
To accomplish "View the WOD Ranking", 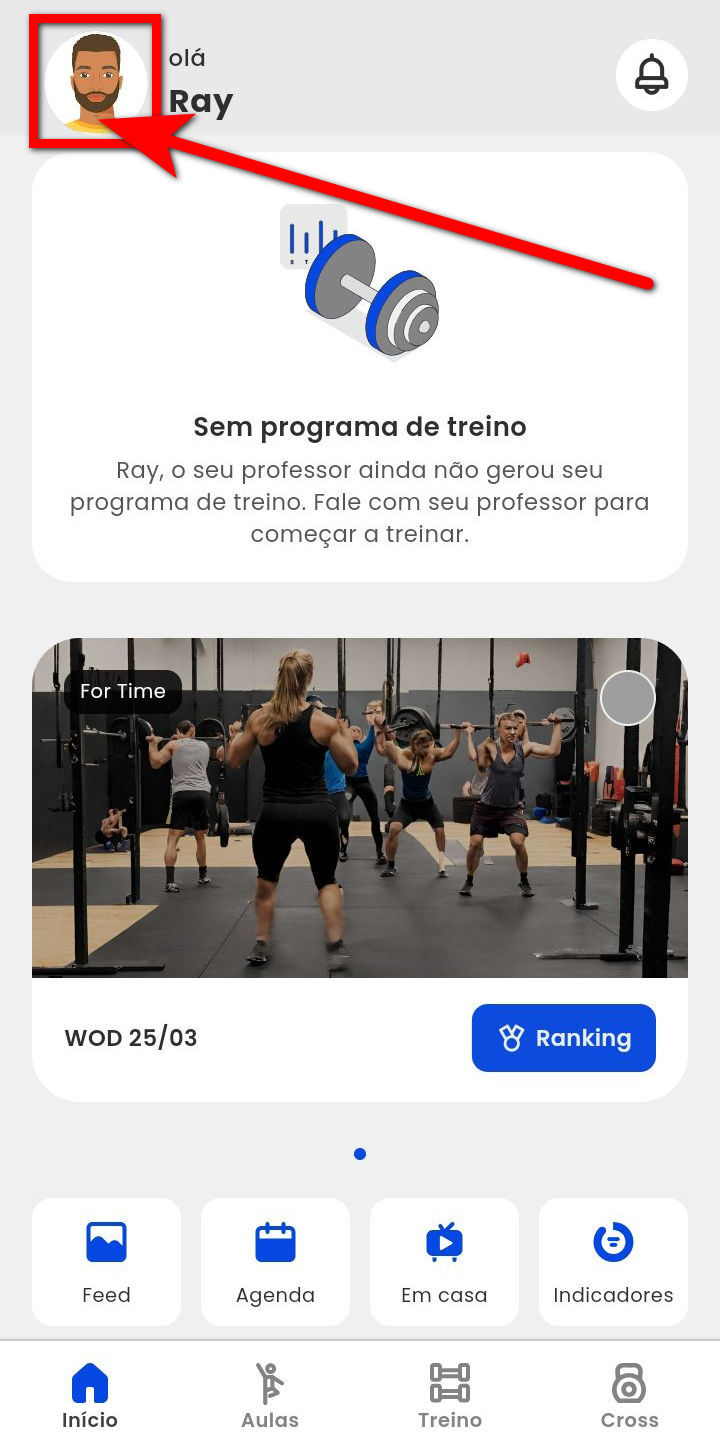I will click(563, 1038).
